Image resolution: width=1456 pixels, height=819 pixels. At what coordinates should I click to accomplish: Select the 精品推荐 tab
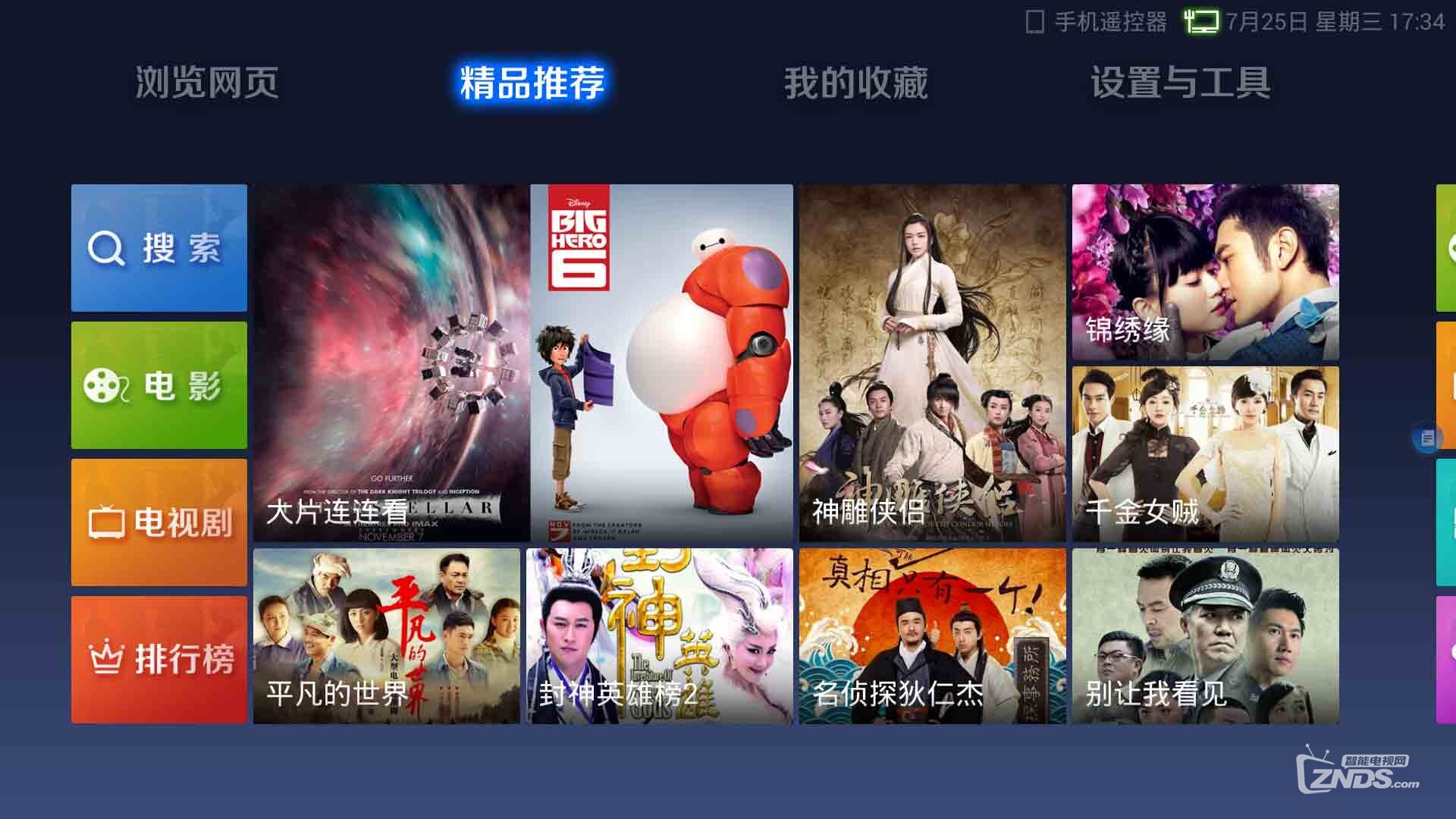tap(532, 82)
